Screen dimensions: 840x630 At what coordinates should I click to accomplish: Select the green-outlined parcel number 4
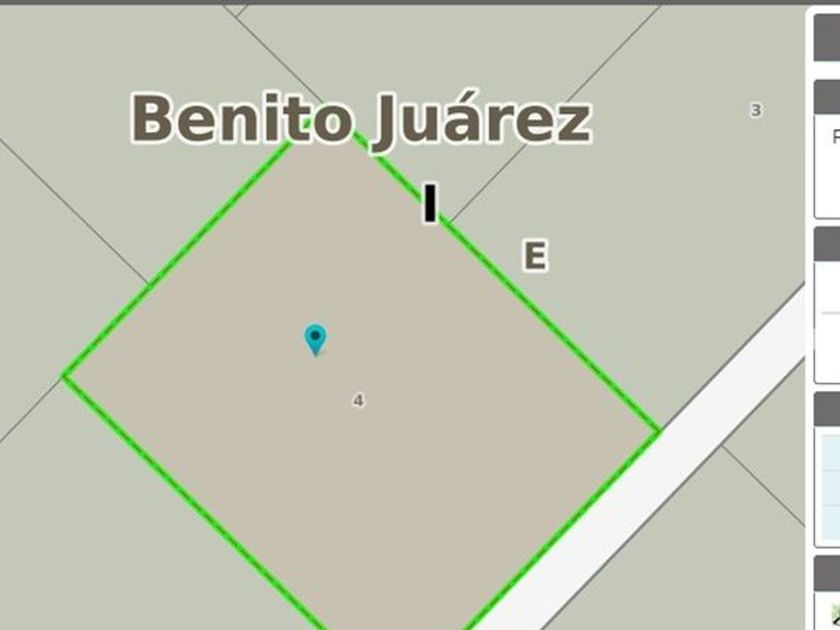pyautogui.click(x=358, y=400)
